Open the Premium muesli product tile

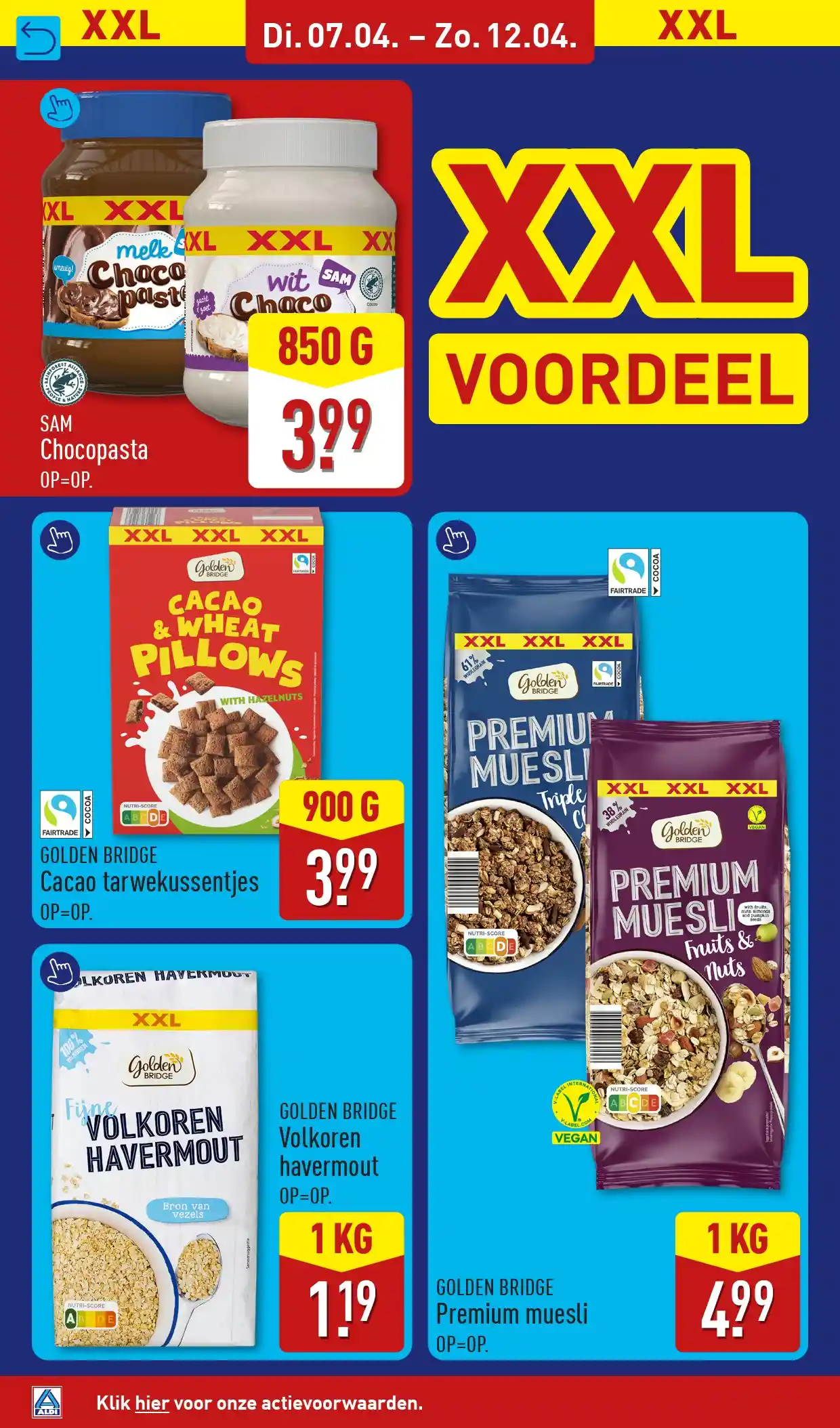[616, 935]
